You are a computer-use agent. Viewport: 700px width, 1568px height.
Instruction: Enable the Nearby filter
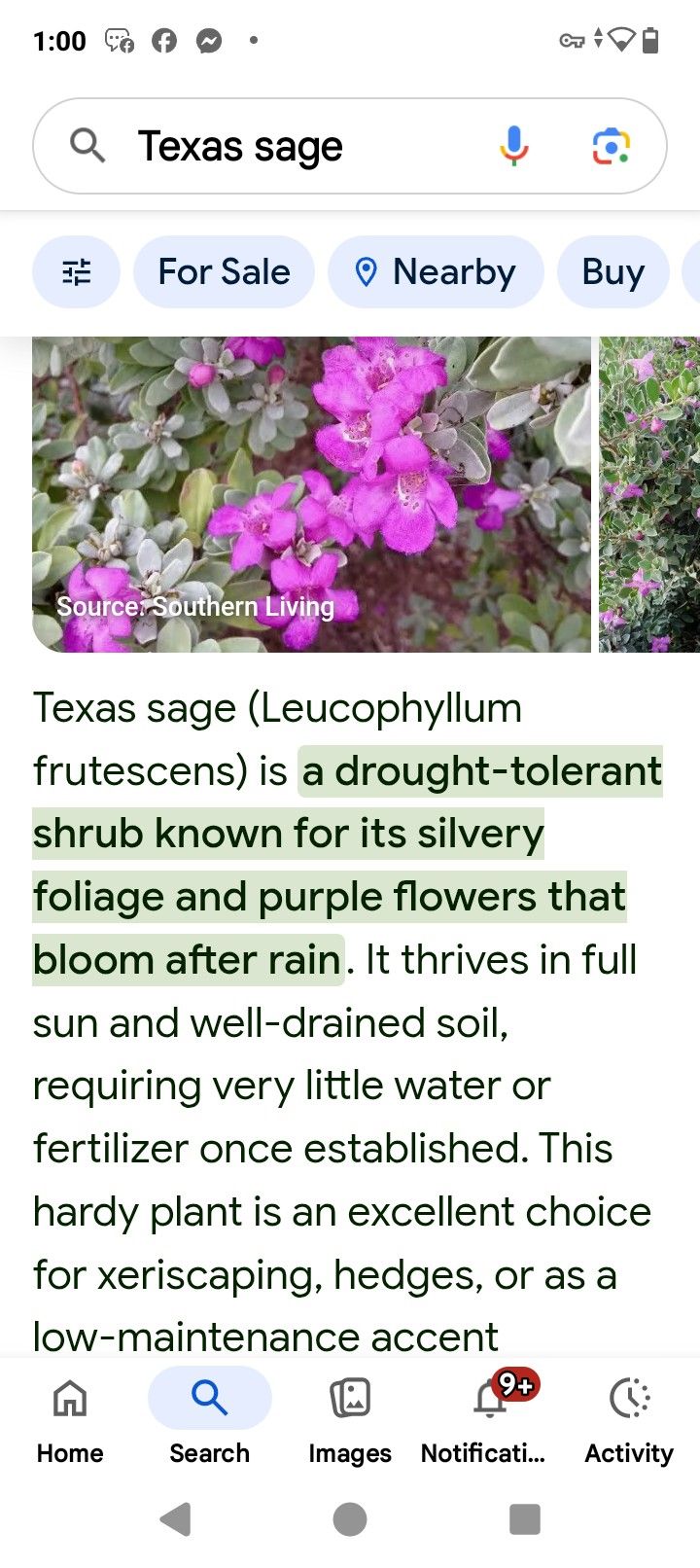click(436, 272)
